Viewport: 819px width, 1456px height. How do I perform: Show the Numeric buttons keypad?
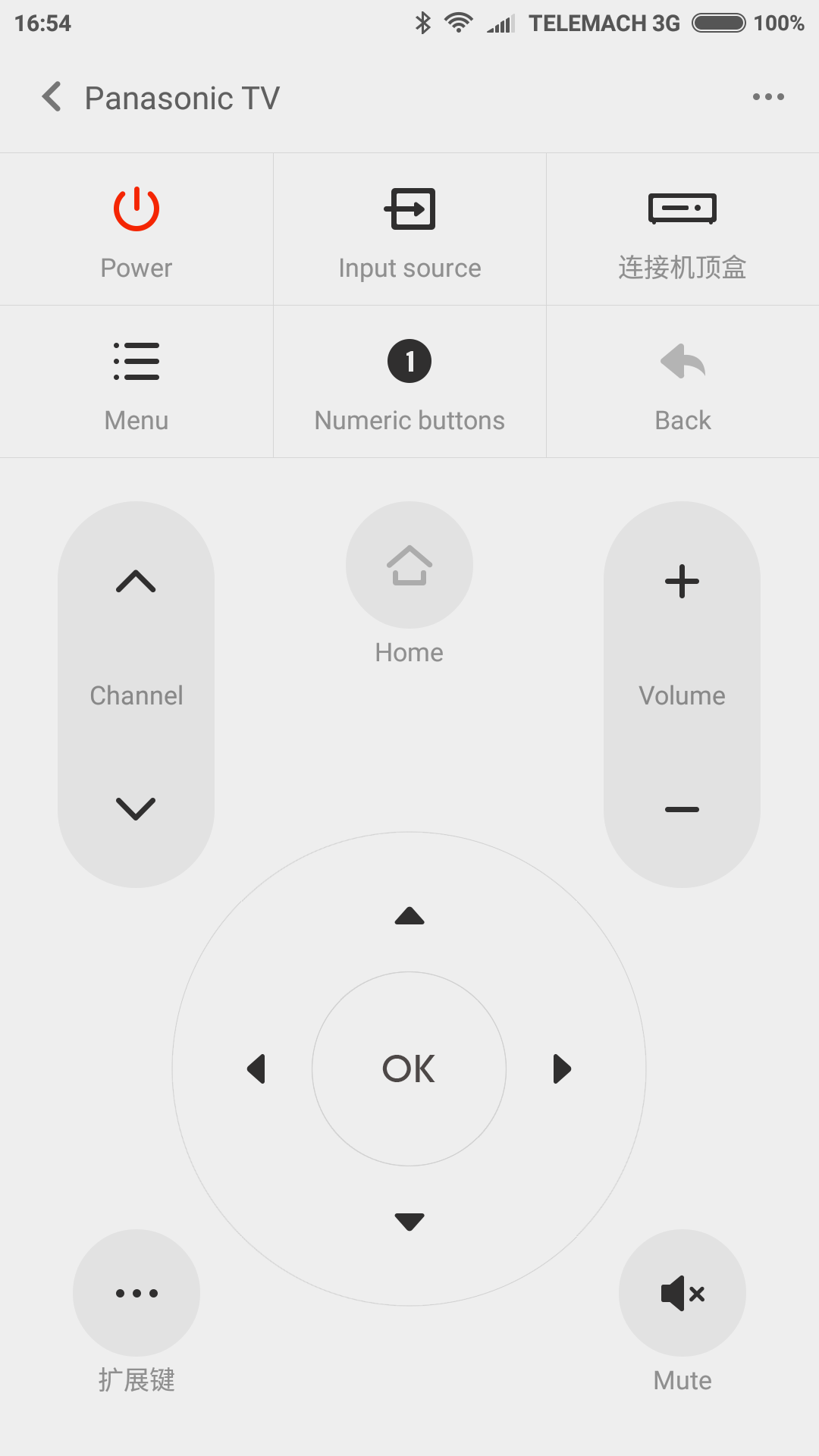tap(409, 381)
